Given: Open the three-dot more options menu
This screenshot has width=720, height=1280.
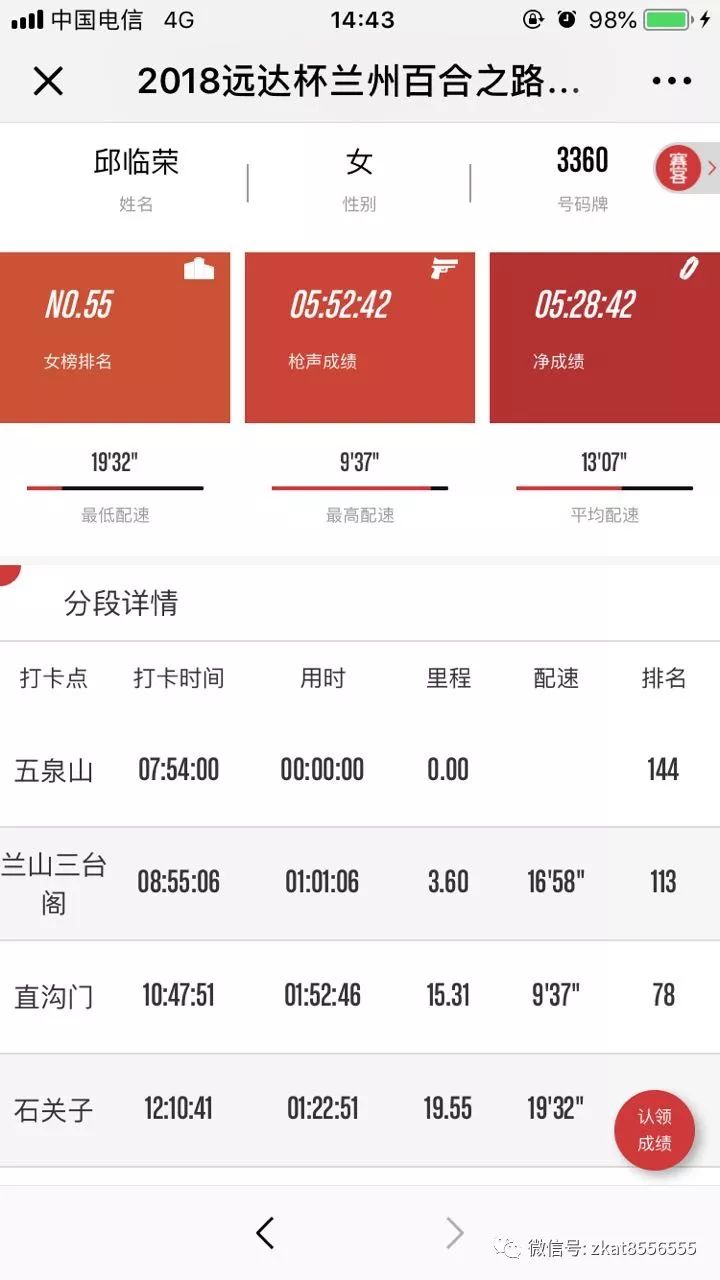Looking at the screenshot, I should coord(671,81).
